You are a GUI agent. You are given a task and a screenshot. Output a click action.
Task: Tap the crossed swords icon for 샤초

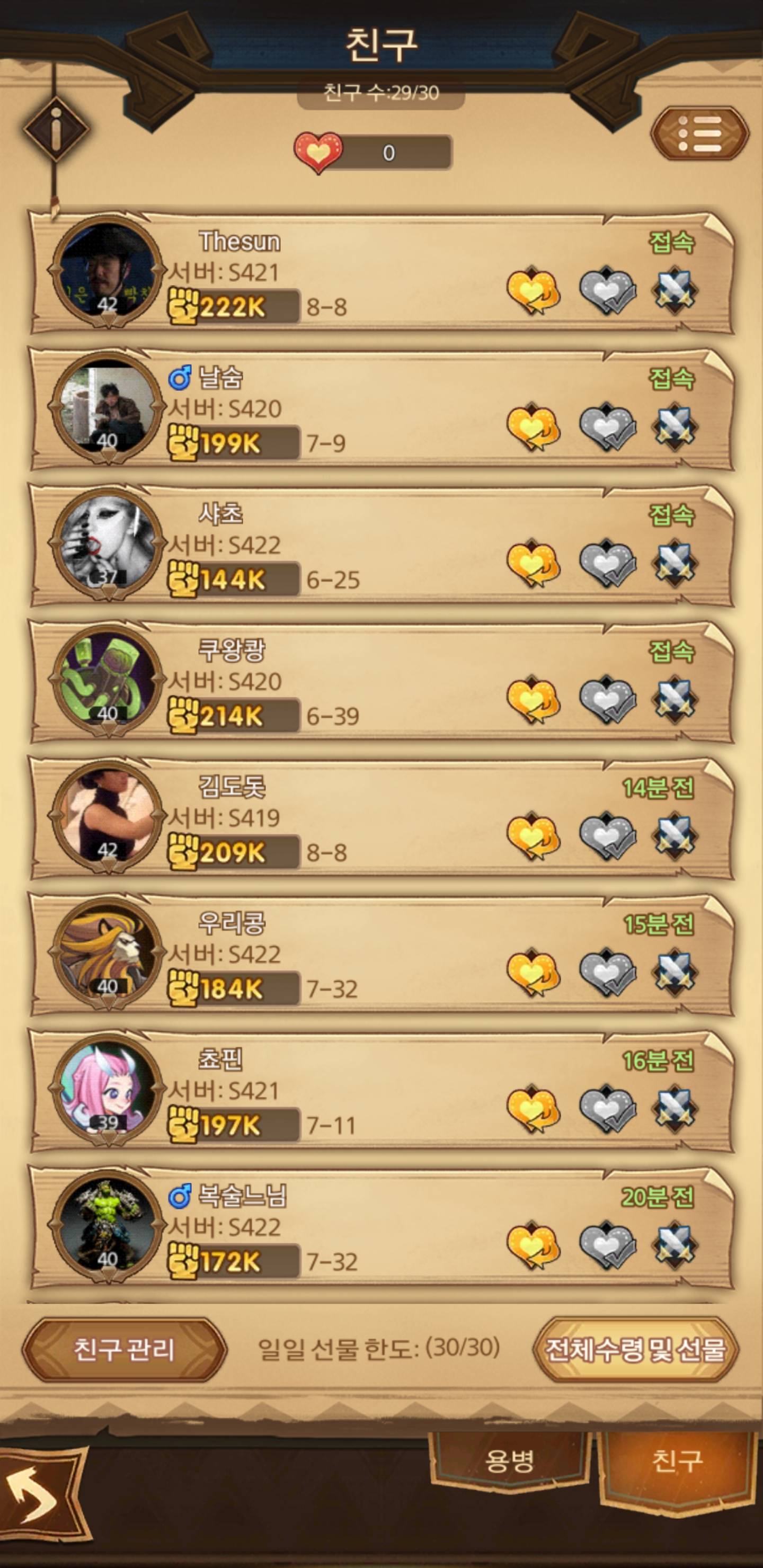pyautogui.click(x=674, y=564)
